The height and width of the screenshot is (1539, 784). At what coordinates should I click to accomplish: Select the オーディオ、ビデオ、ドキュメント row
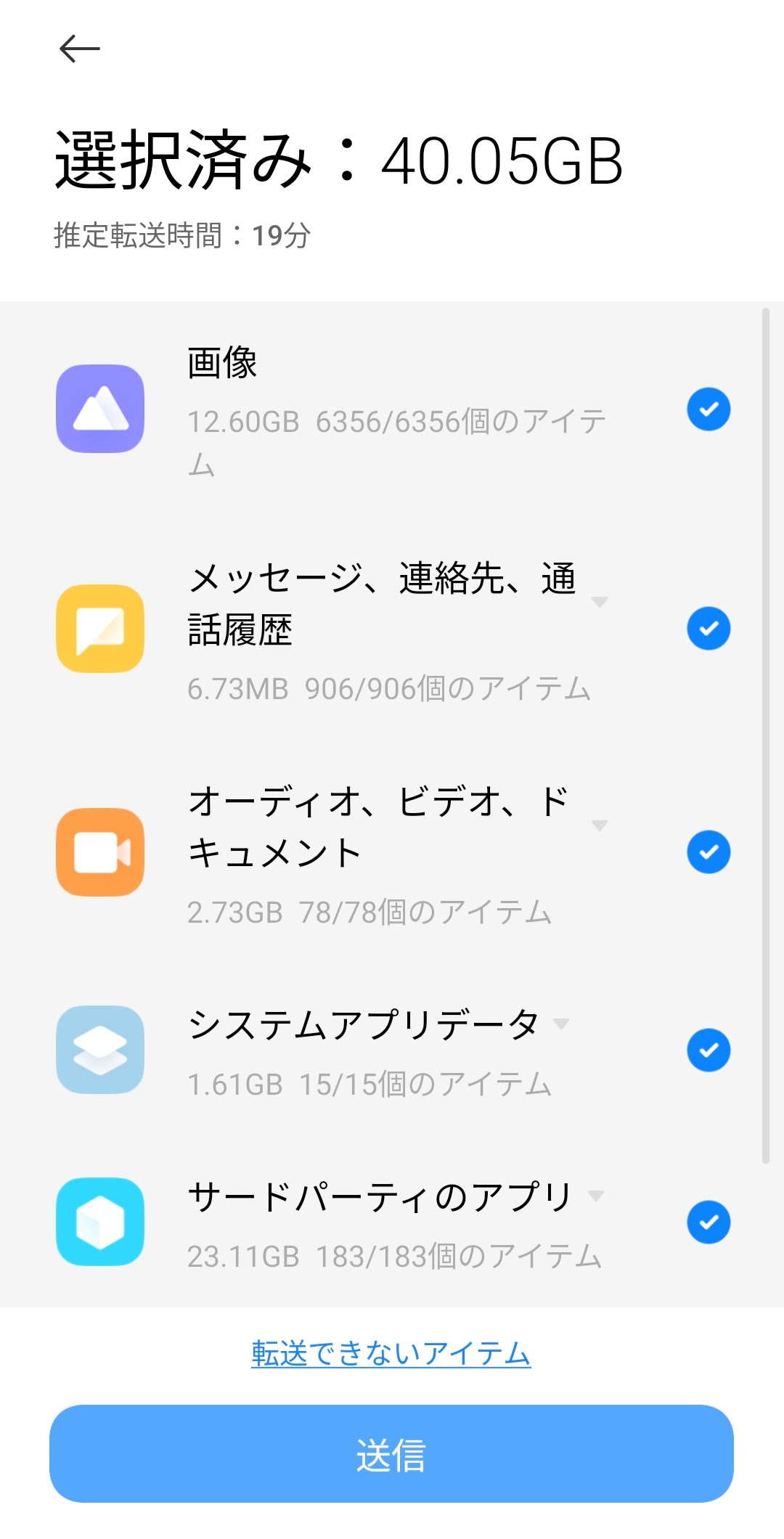[377, 852]
